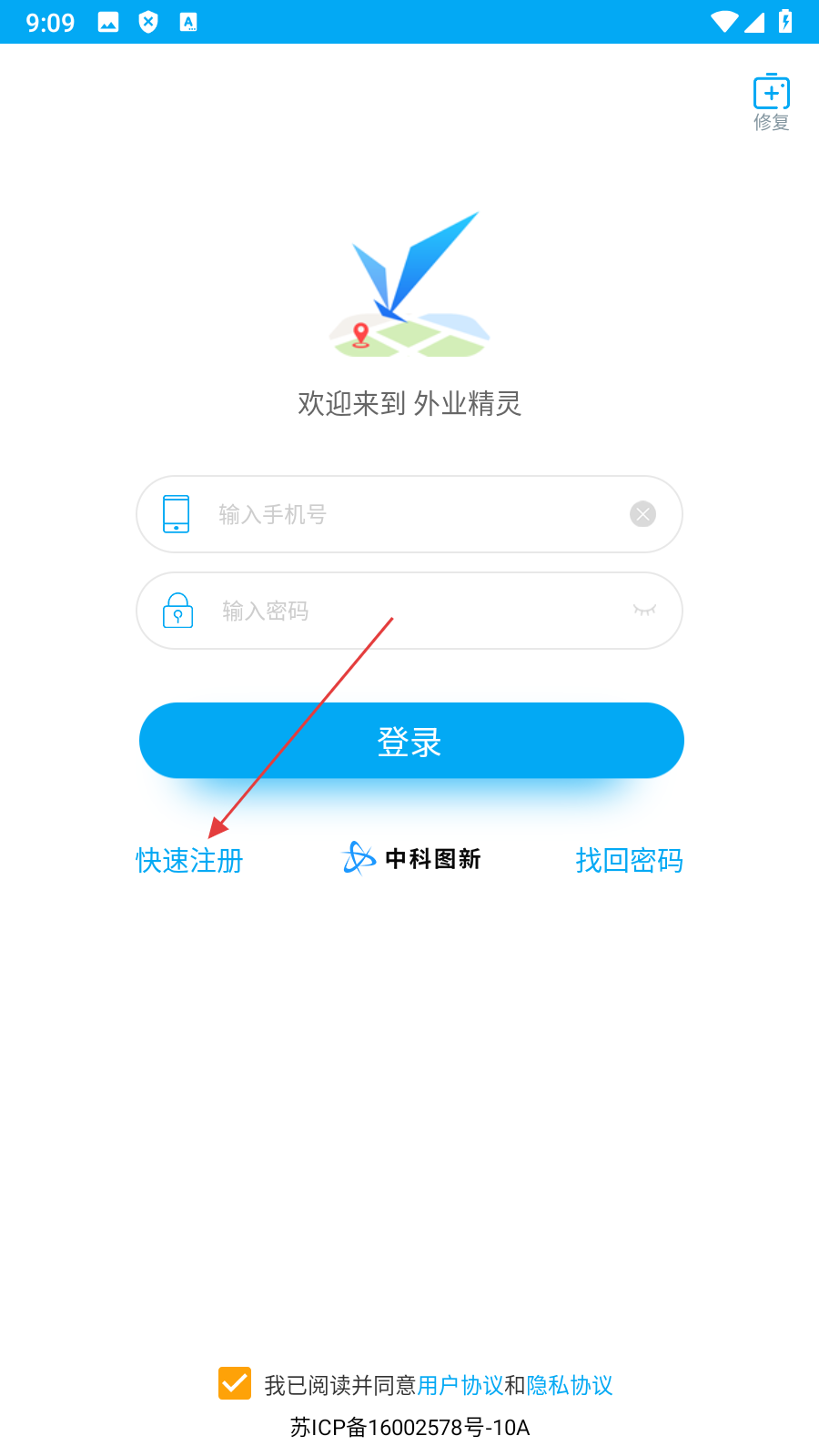Open 快速注册 quick registration

(x=190, y=860)
